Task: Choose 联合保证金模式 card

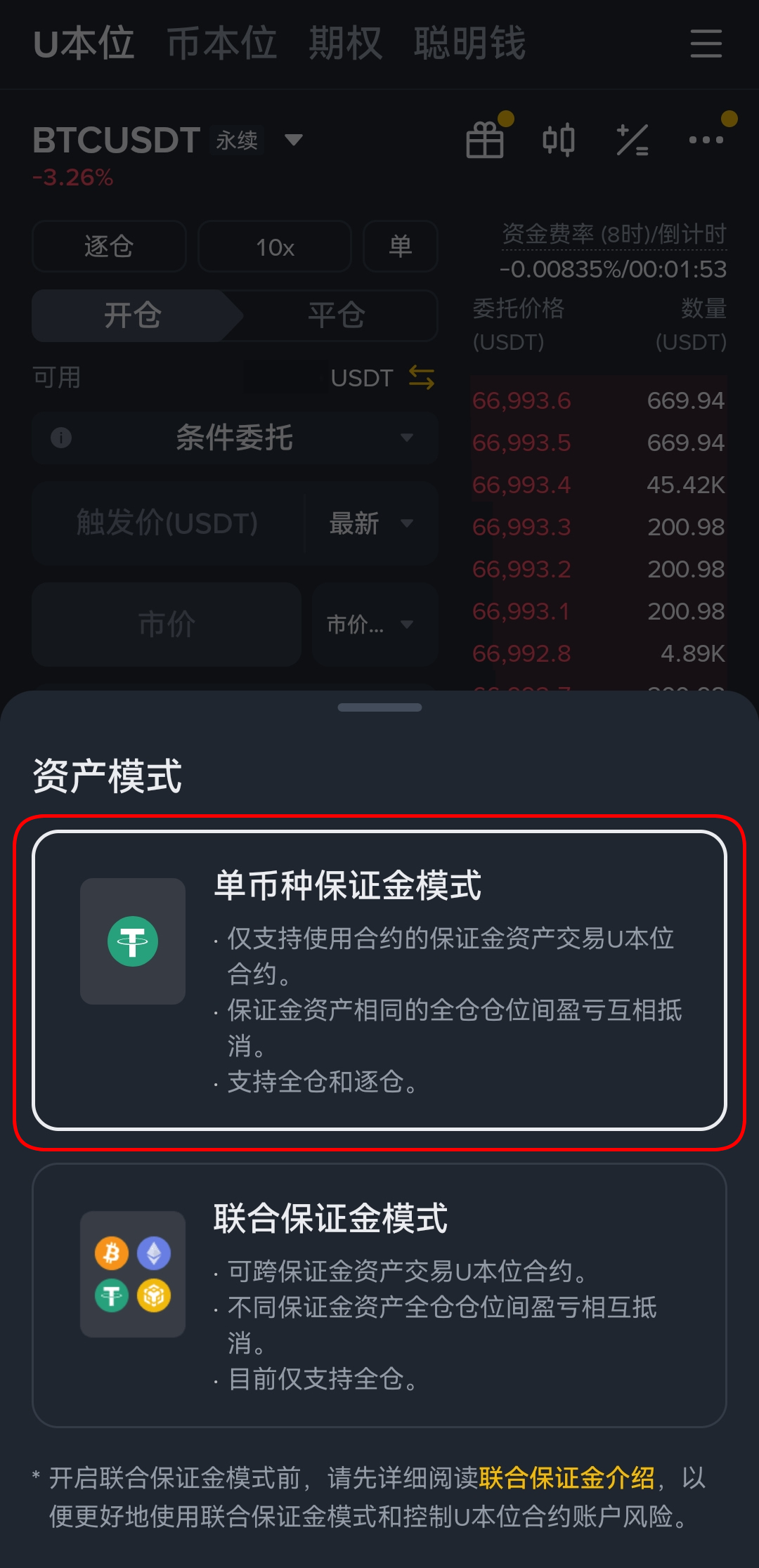Action: tap(379, 1295)
